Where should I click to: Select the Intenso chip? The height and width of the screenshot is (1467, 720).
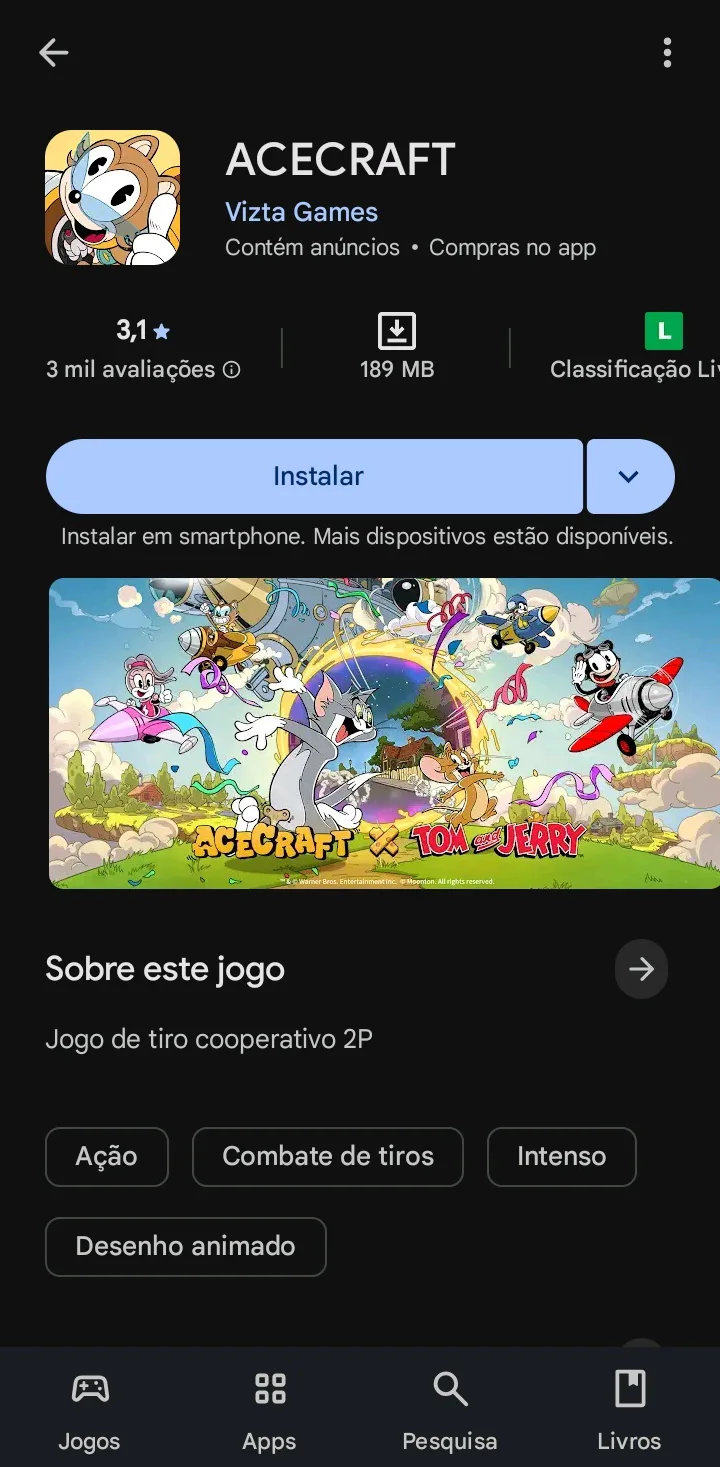[x=561, y=1157]
